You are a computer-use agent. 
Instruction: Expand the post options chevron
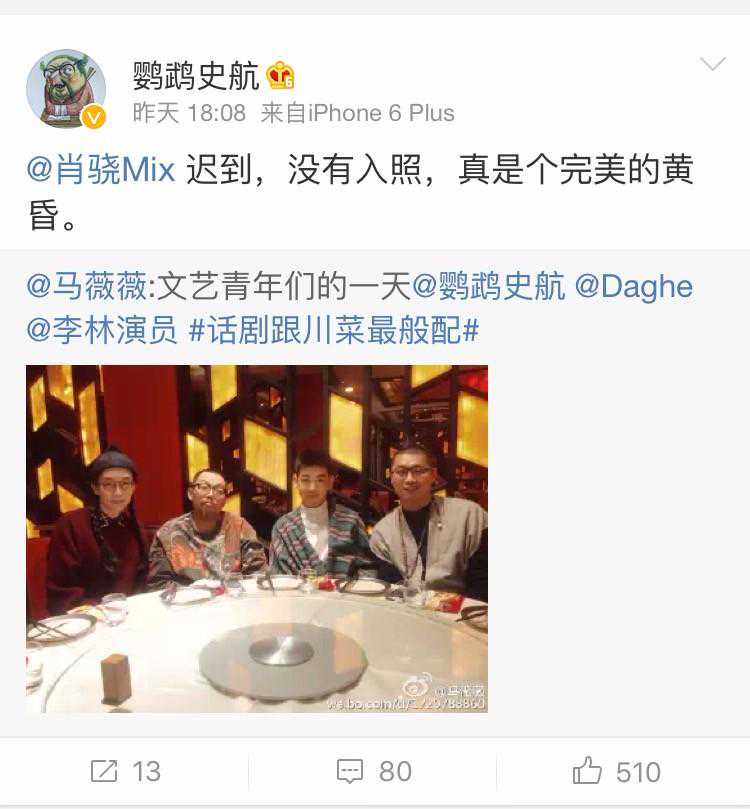pyautogui.click(x=712, y=65)
